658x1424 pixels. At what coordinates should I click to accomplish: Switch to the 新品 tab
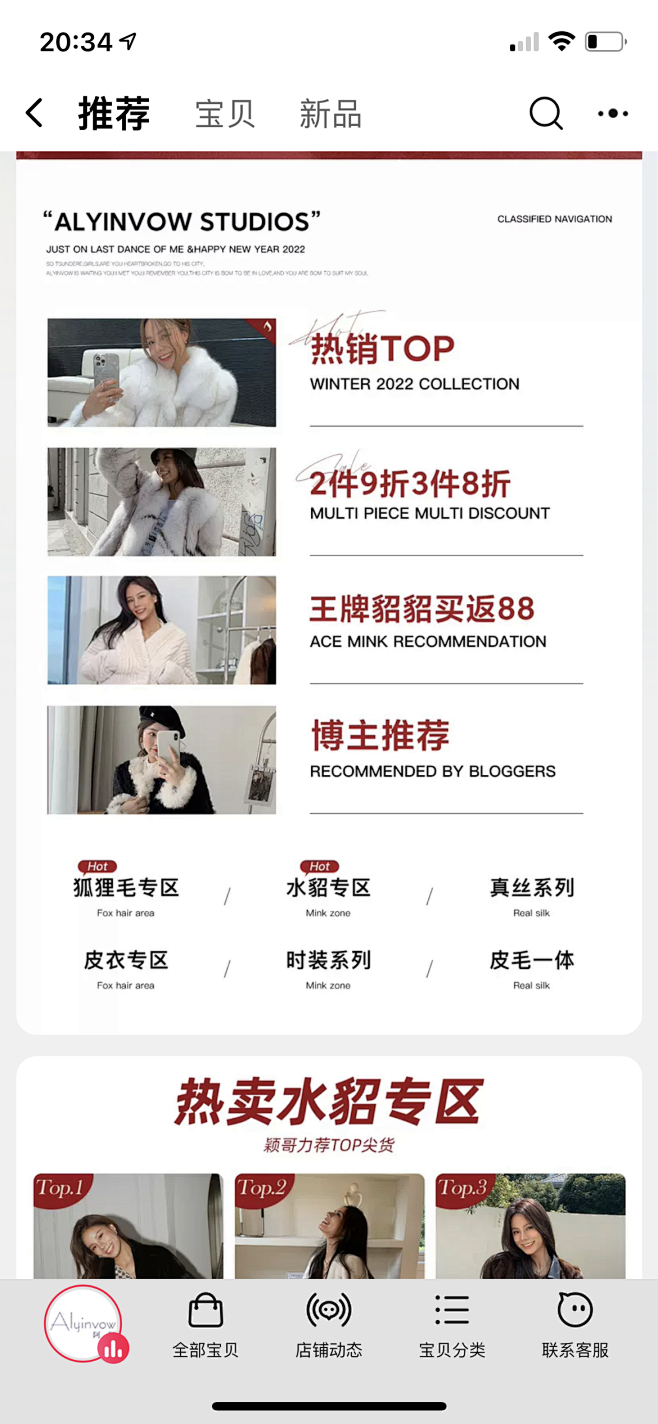click(x=330, y=114)
